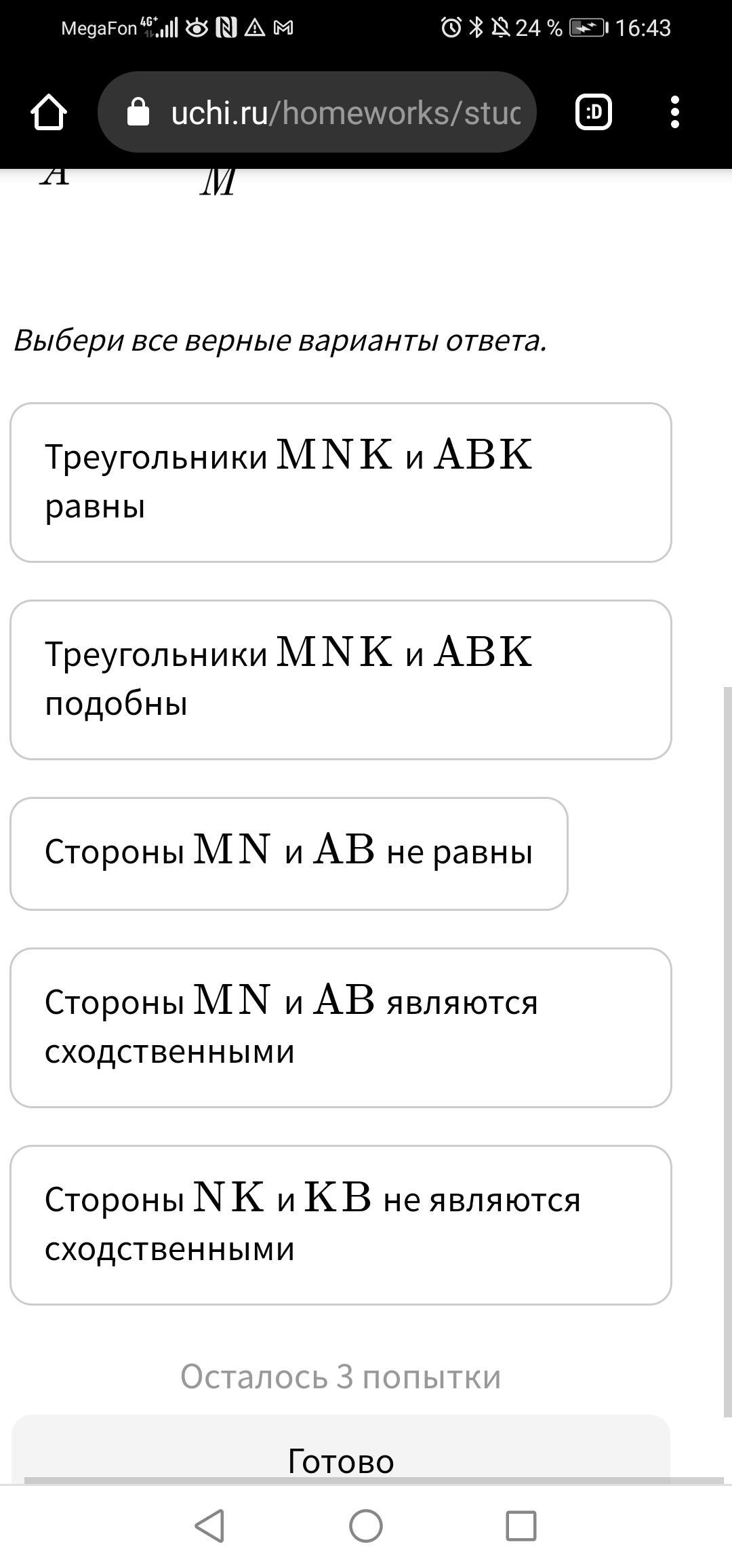The image size is (732, 1568).
Task: Pick "Стороны MN и AB являются сходственными"
Action: point(341,1027)
